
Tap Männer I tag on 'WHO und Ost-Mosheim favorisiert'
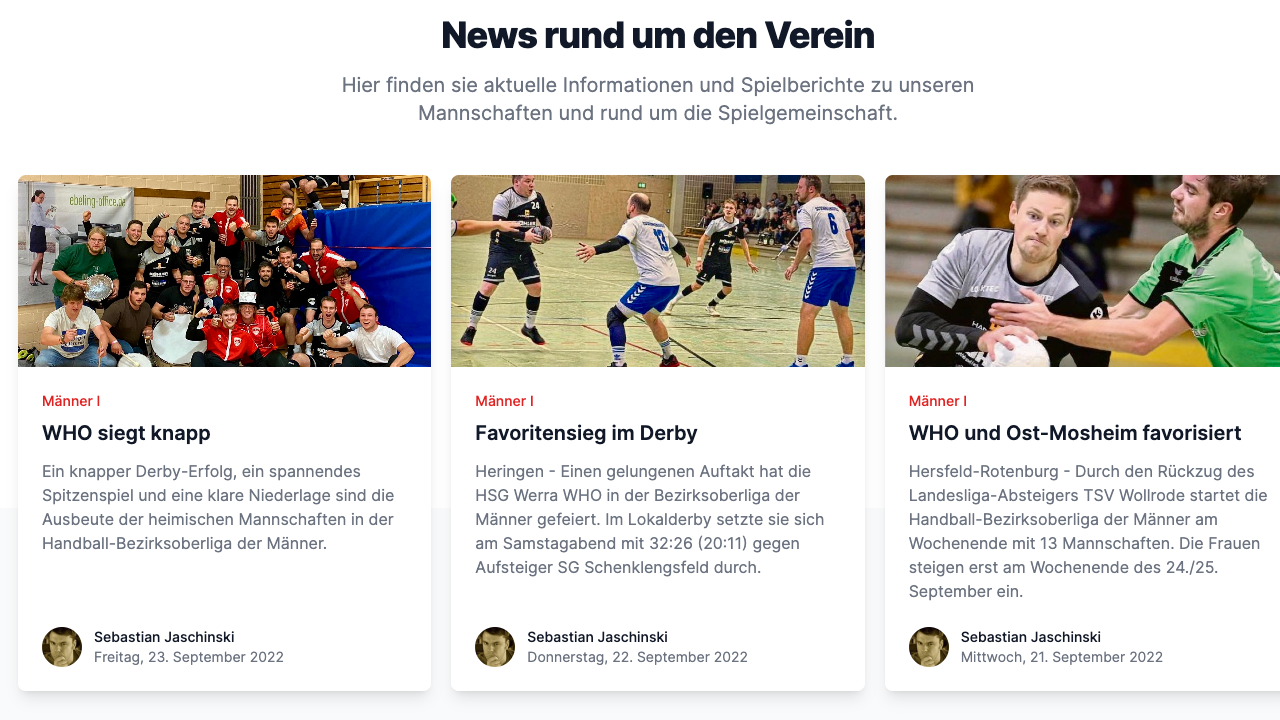[938, 401]
